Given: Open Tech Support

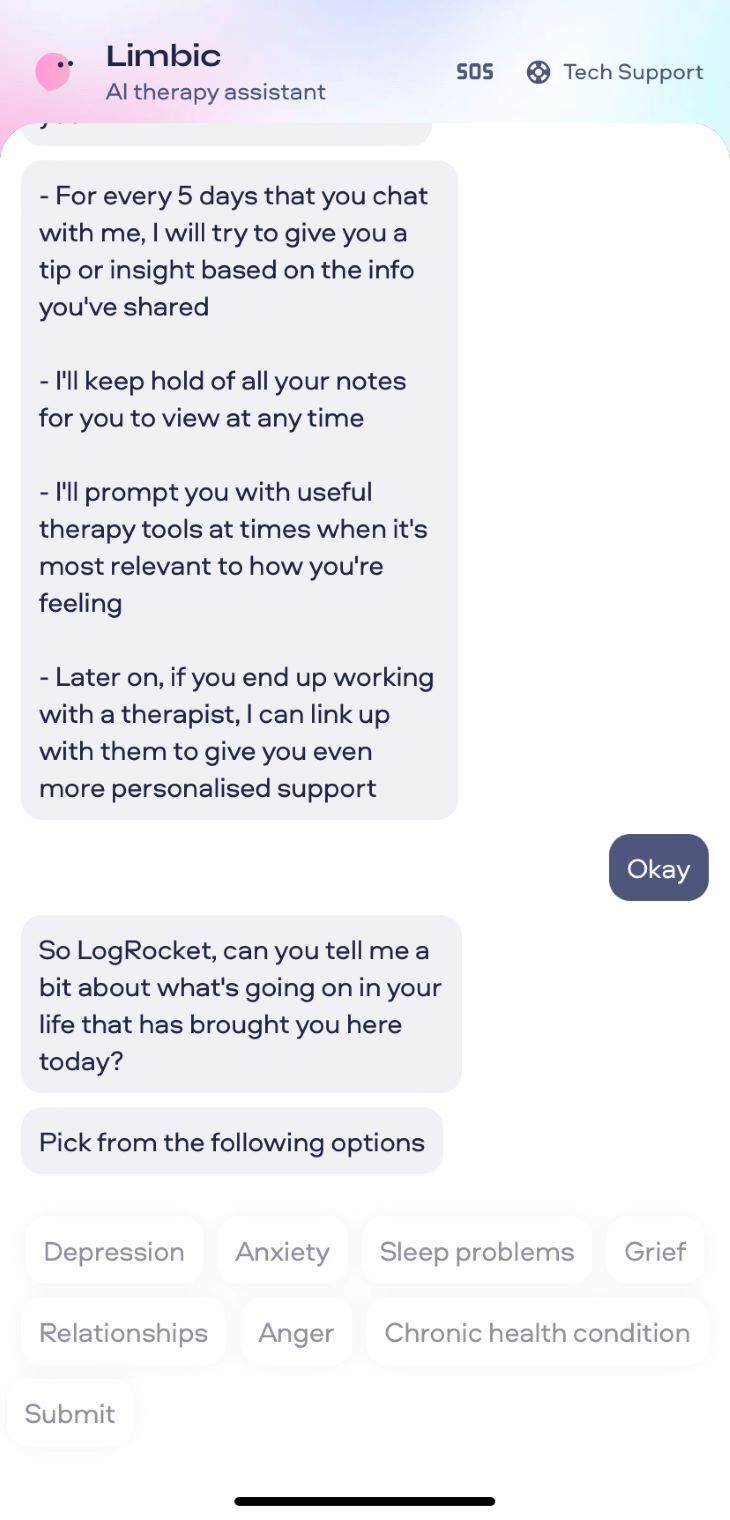Looking at the screenshot, I should pos(615,72).
